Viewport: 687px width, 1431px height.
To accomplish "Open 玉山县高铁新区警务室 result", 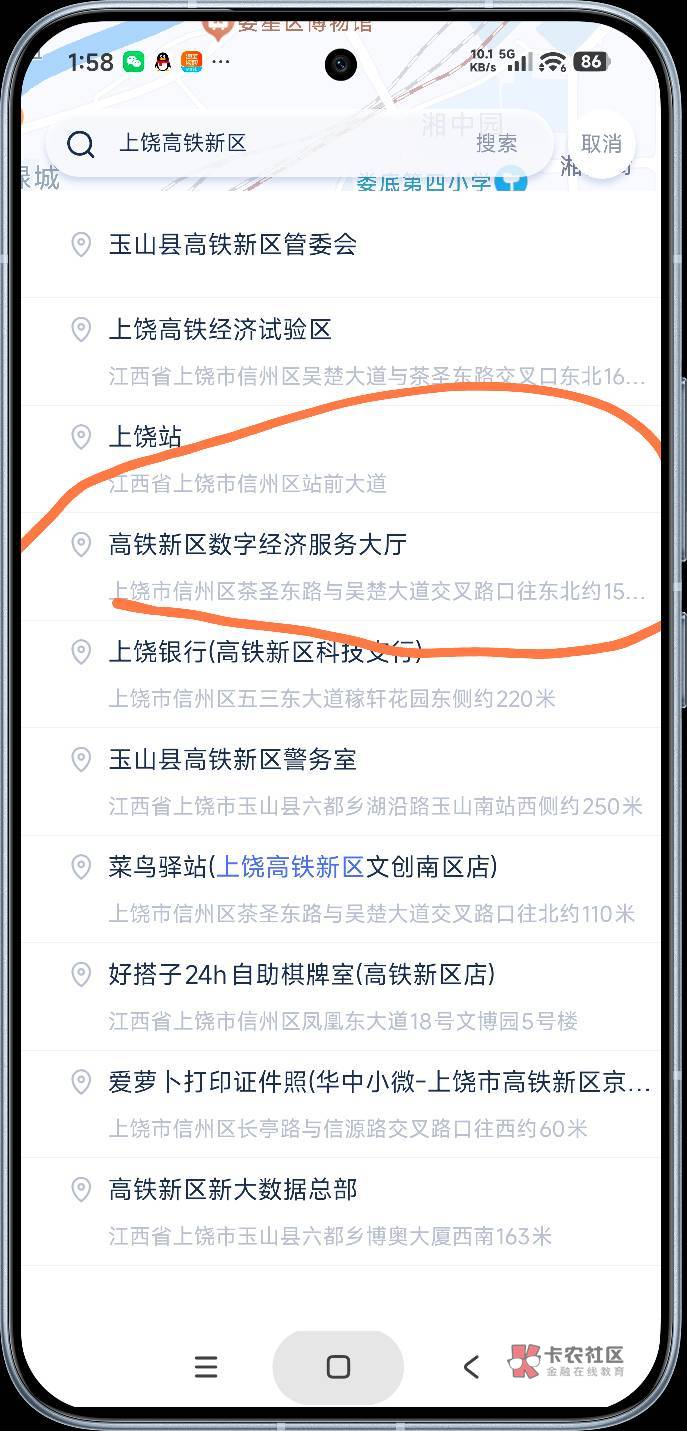I will click(341, 781).
